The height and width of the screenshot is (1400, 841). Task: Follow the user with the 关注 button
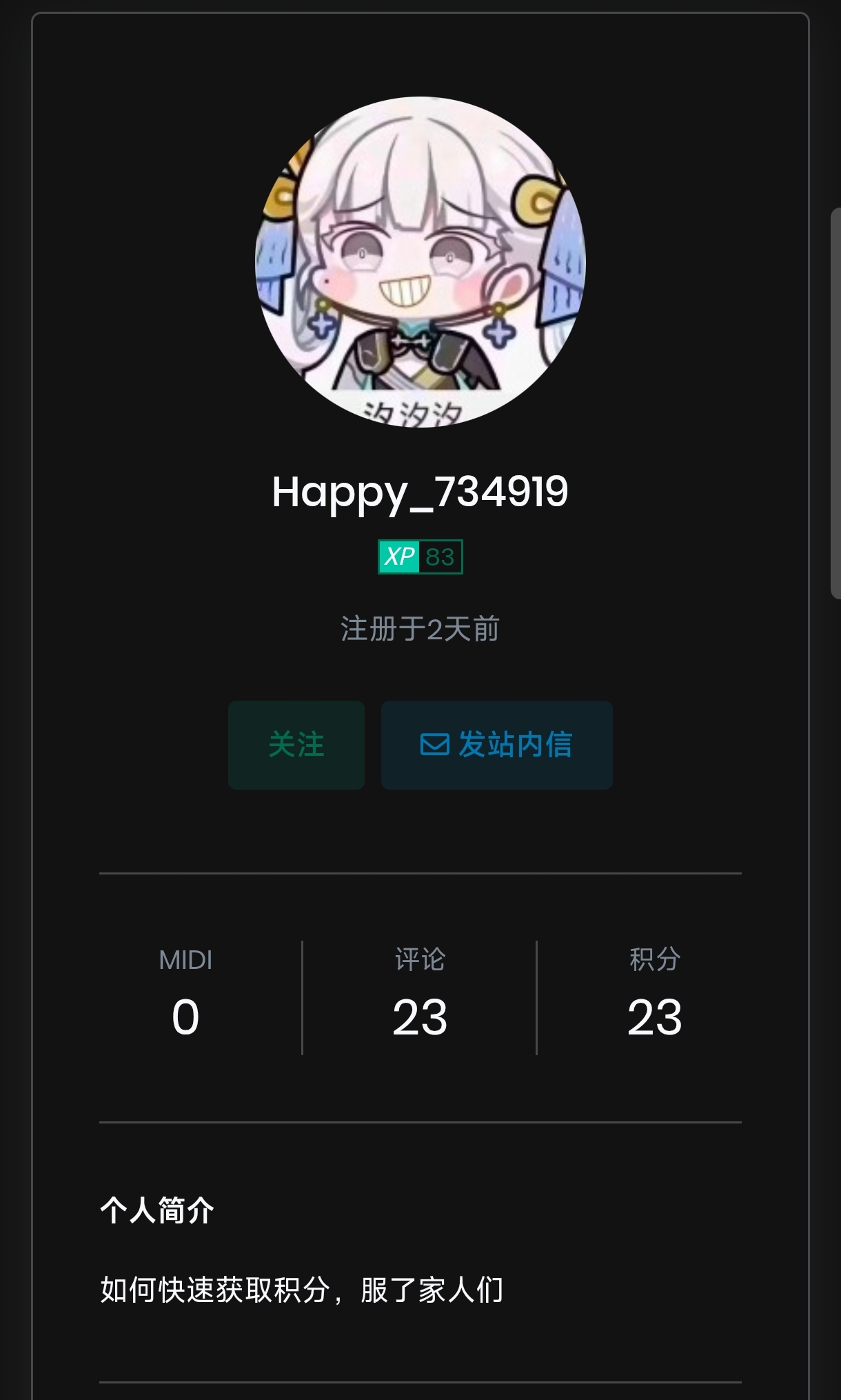[296, 745]
